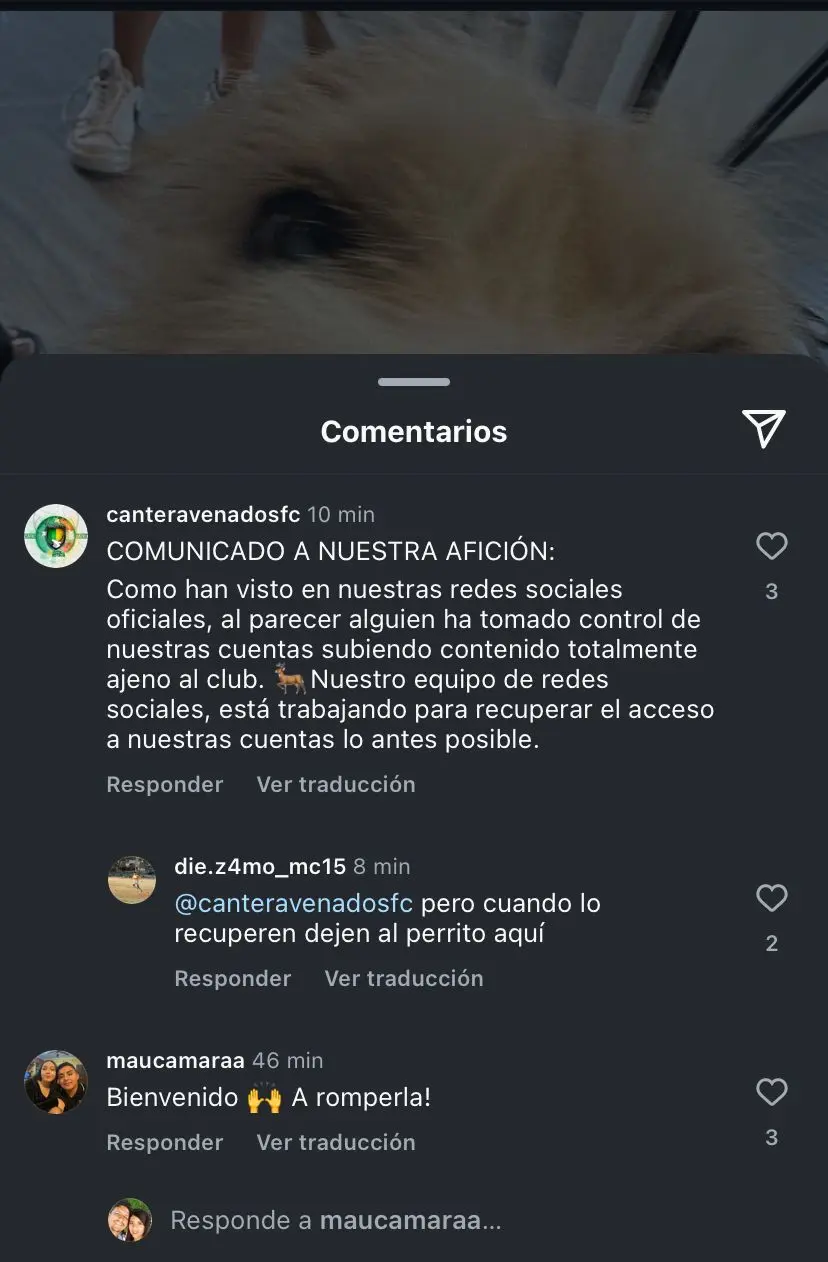The width and height of the screenshot is (828, 1262).
Task: See translation of die.z4mo_mc15's reply
Action: pos(403,979)
